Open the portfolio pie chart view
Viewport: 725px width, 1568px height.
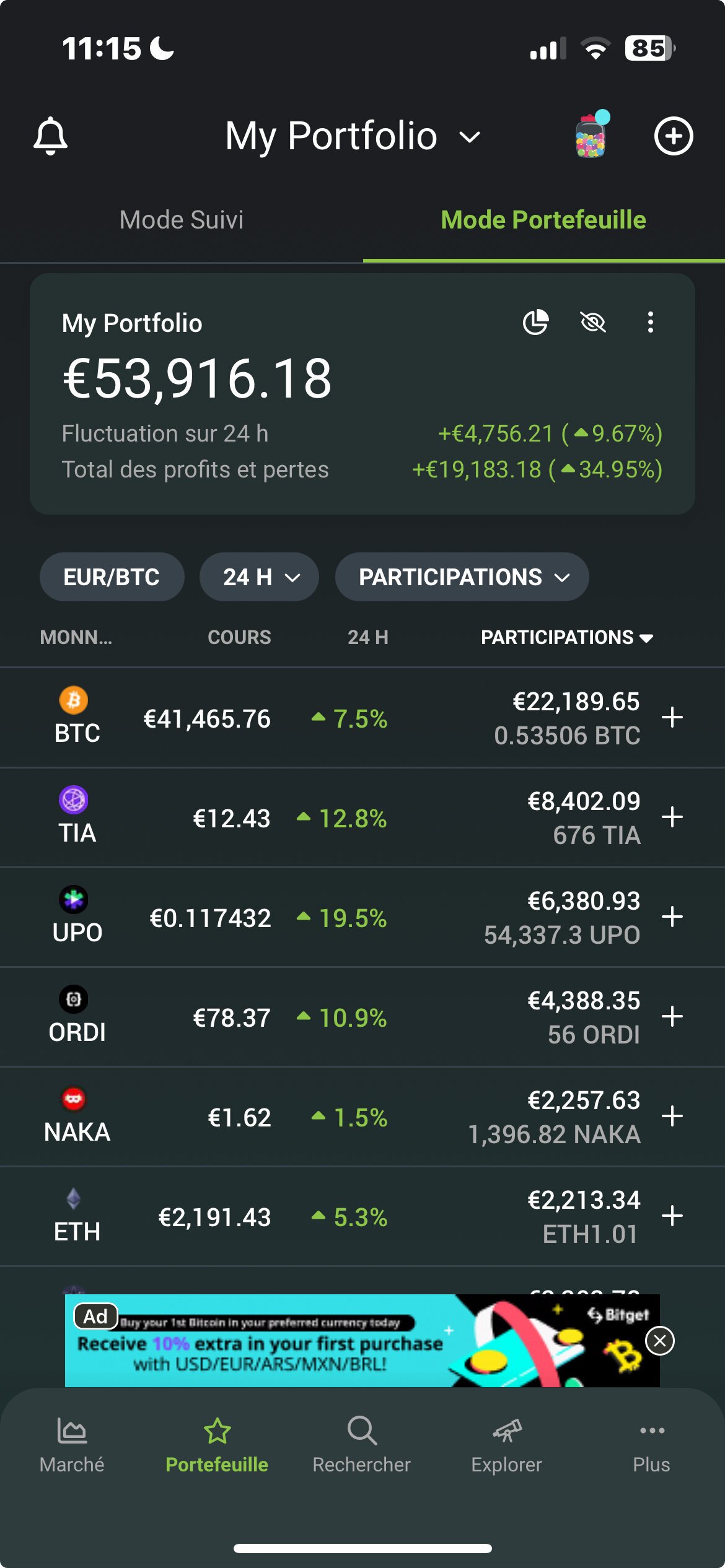tap(535, 322)
